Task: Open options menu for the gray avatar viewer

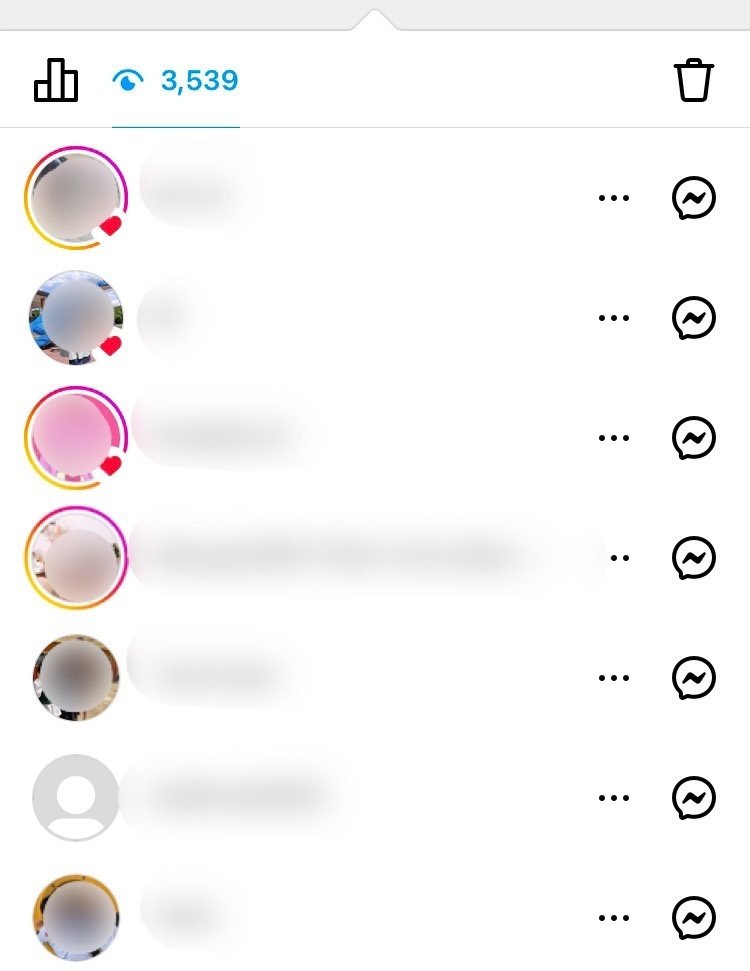Action: click(x=614, y=797)
